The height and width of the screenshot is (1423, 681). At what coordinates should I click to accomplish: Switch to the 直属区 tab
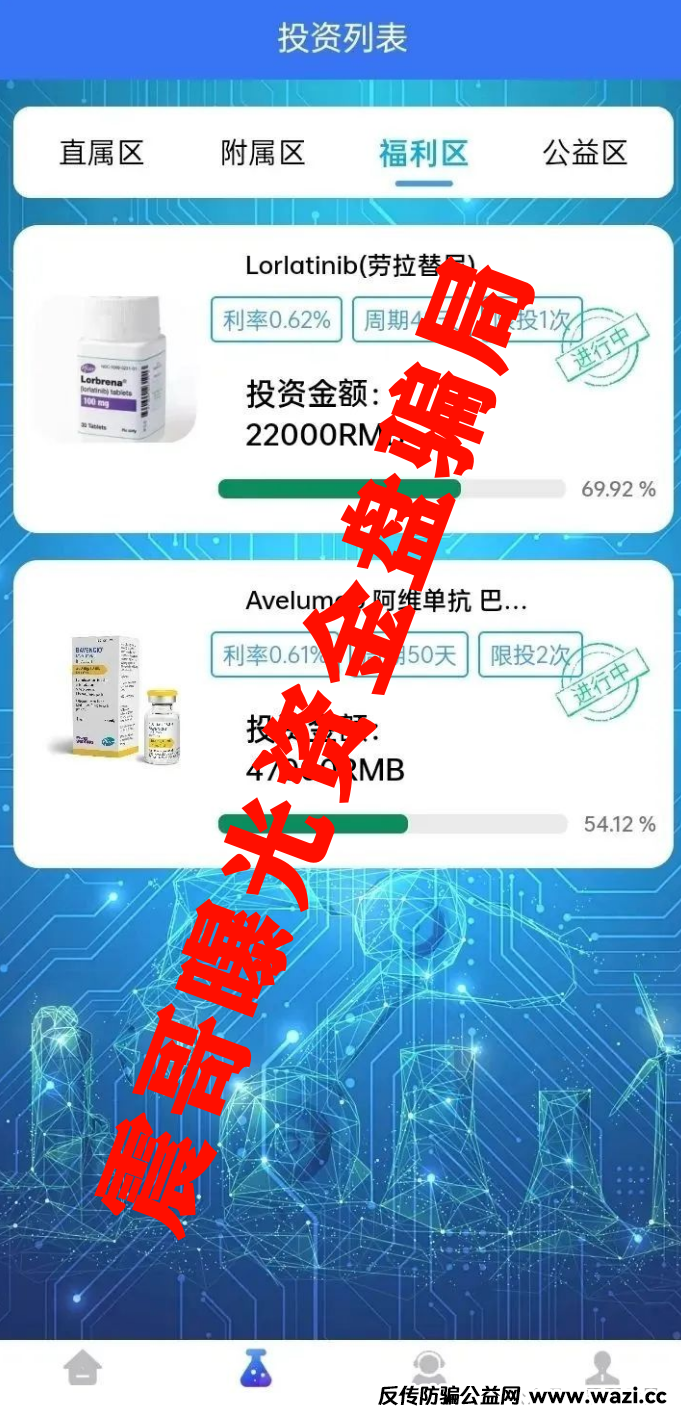click(102, 153)
